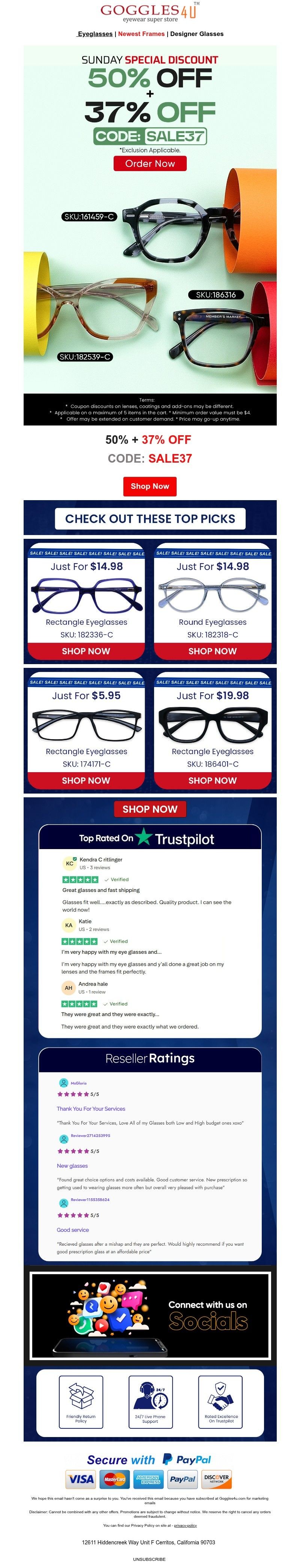
Task: Open the Designer Glasses link
Action: point(196,34)
